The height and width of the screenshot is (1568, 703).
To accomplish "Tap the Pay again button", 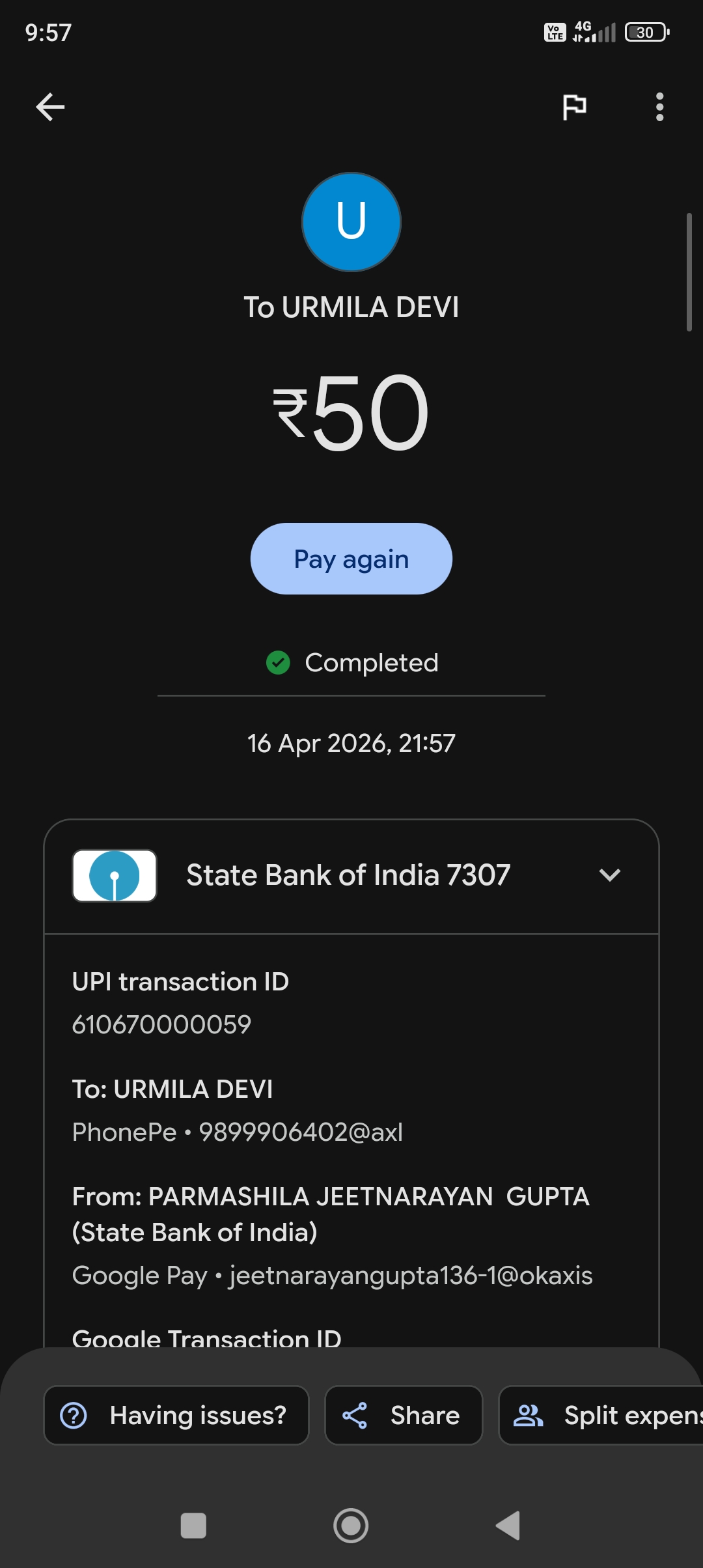I will coord(351,559).
